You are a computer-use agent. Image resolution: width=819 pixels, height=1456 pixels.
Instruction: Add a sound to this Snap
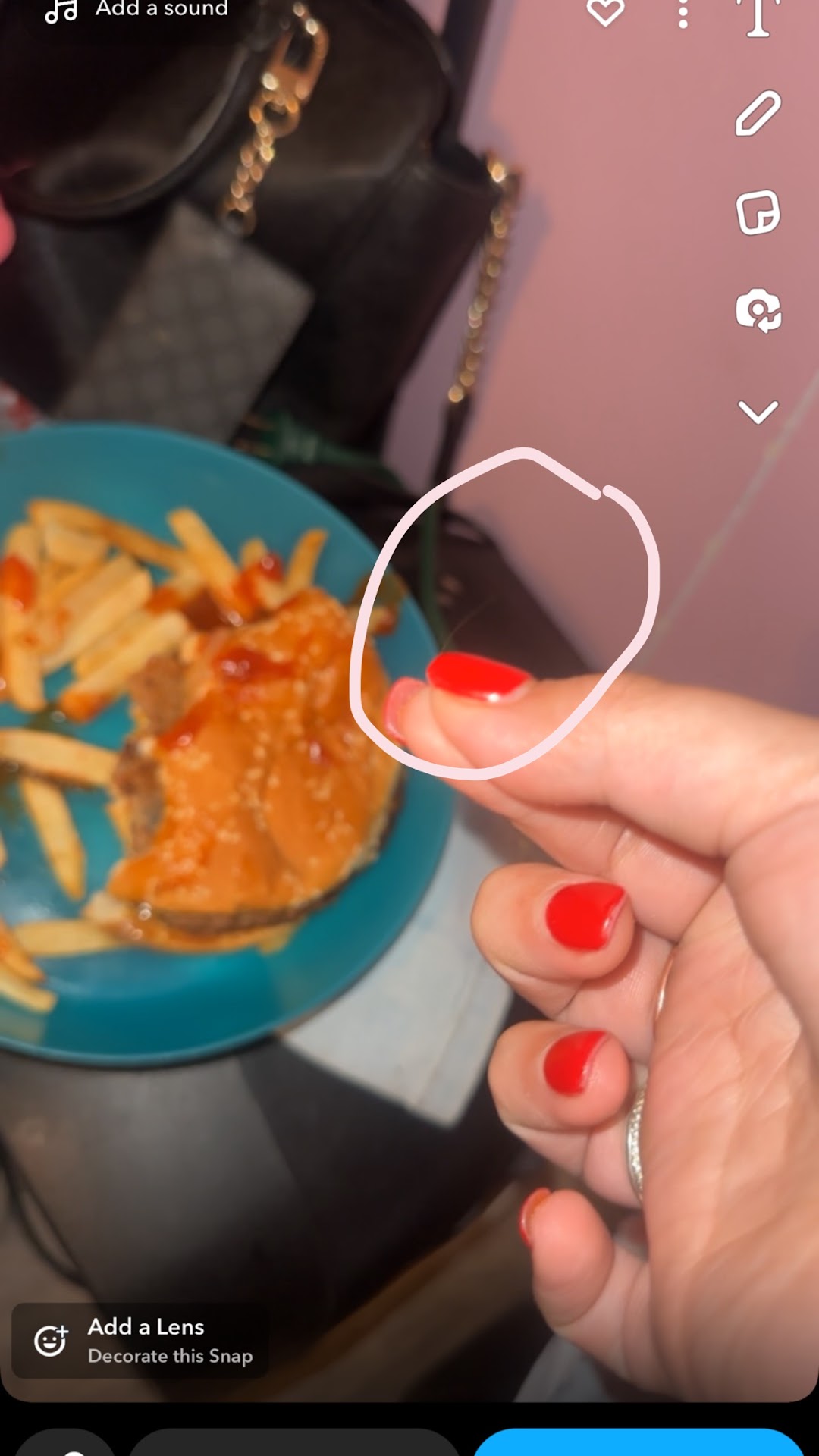point(136,9)
